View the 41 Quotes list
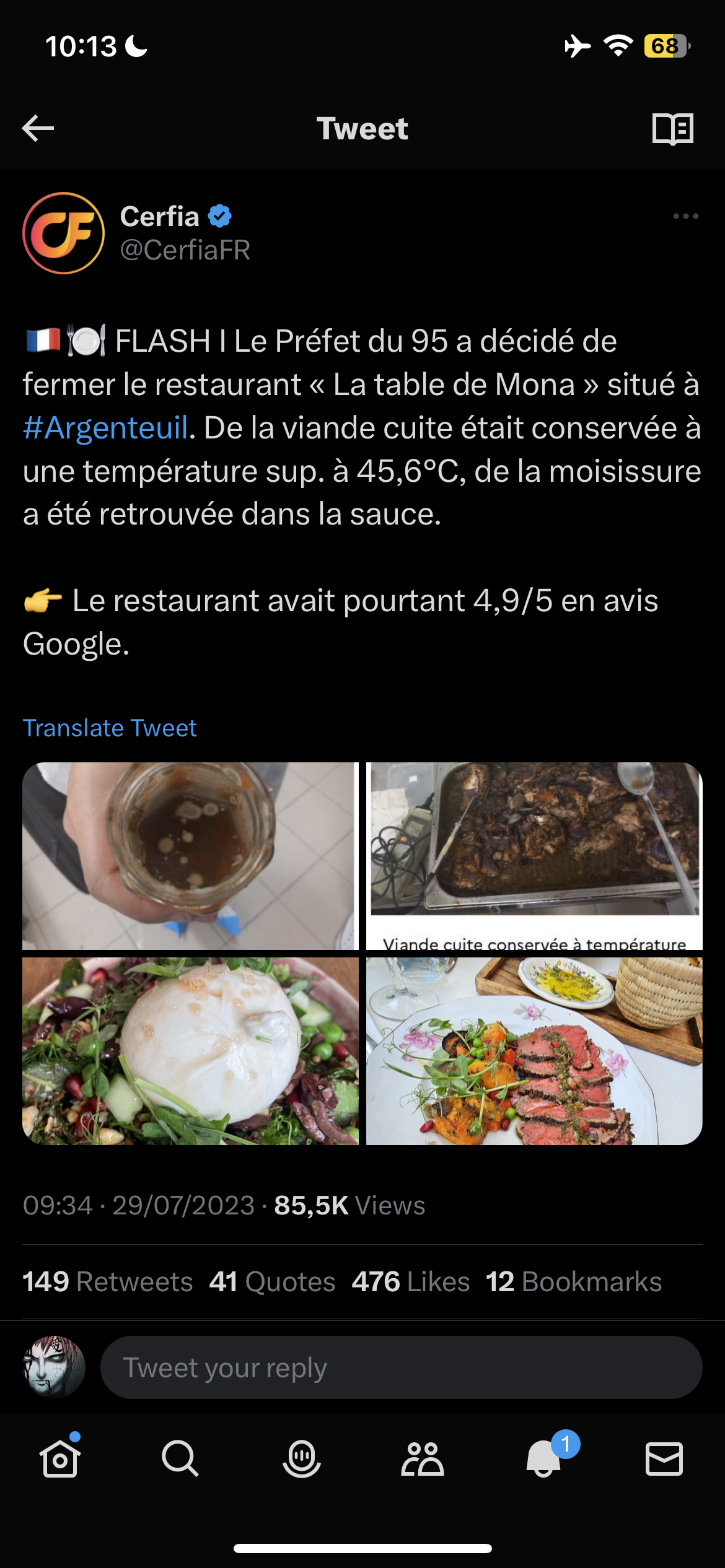725x1568 pixels. tap(272, 1282)
